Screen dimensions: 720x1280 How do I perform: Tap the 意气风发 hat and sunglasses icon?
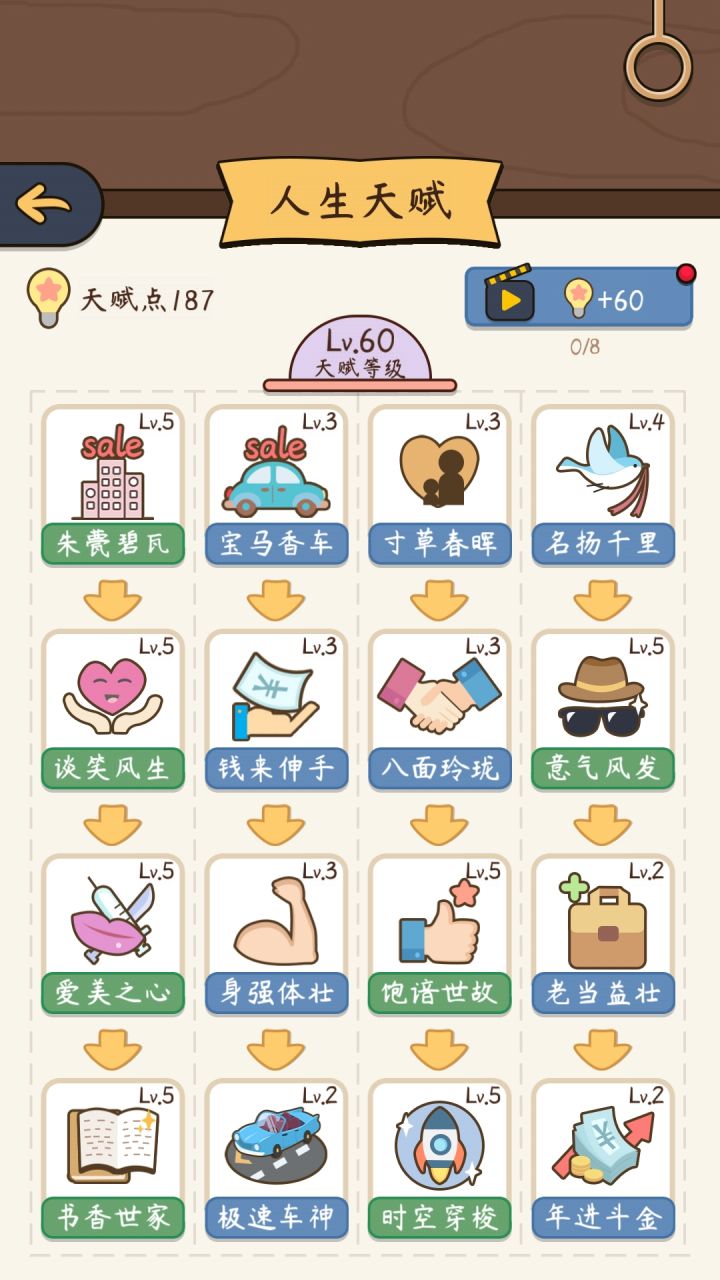[604, 695]
